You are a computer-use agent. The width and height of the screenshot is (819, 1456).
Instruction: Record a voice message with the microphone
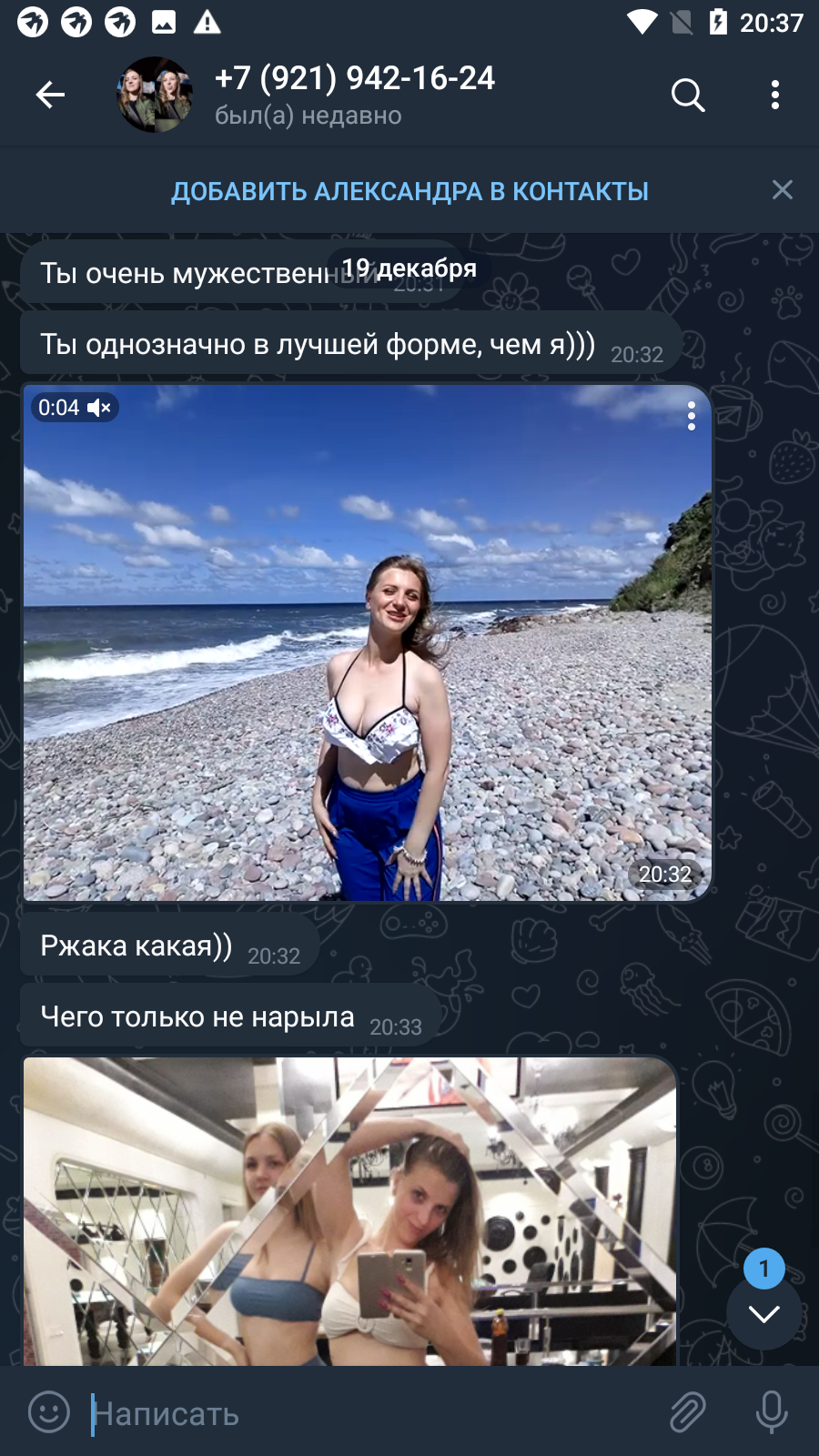tap(772, 1412)
